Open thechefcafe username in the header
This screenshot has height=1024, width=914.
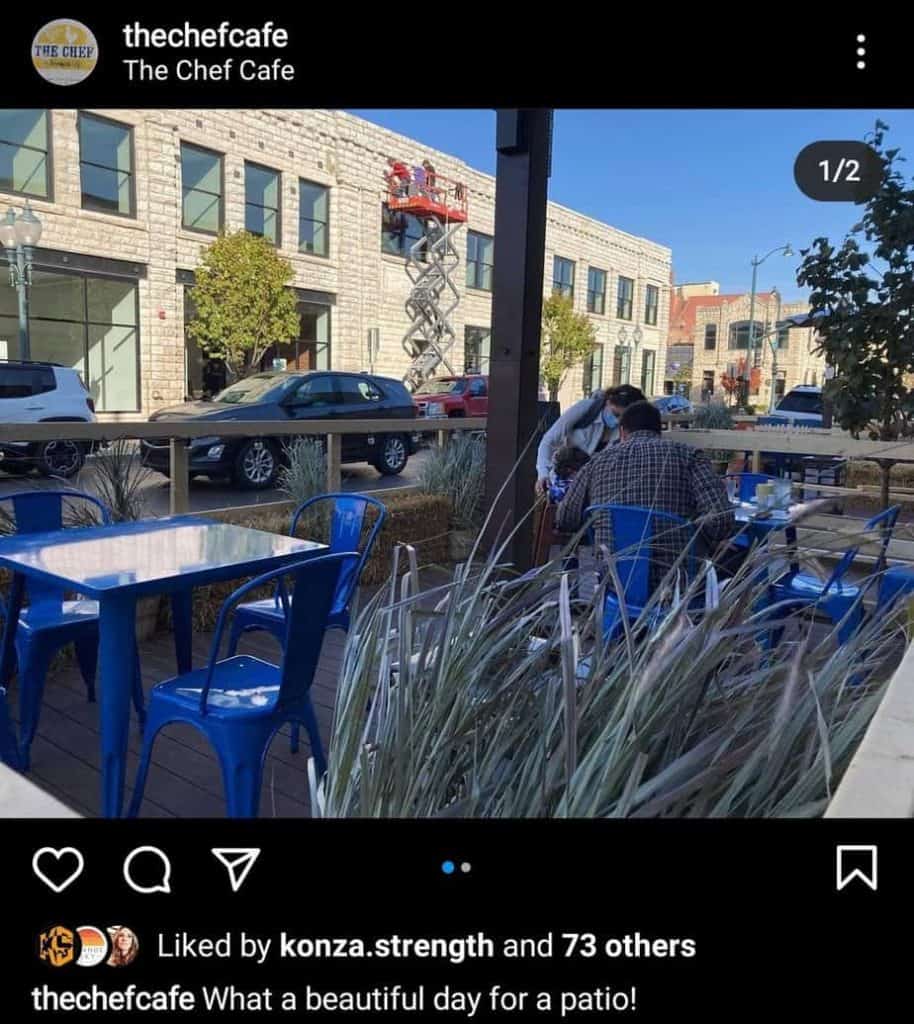click(x=205, y=36)
